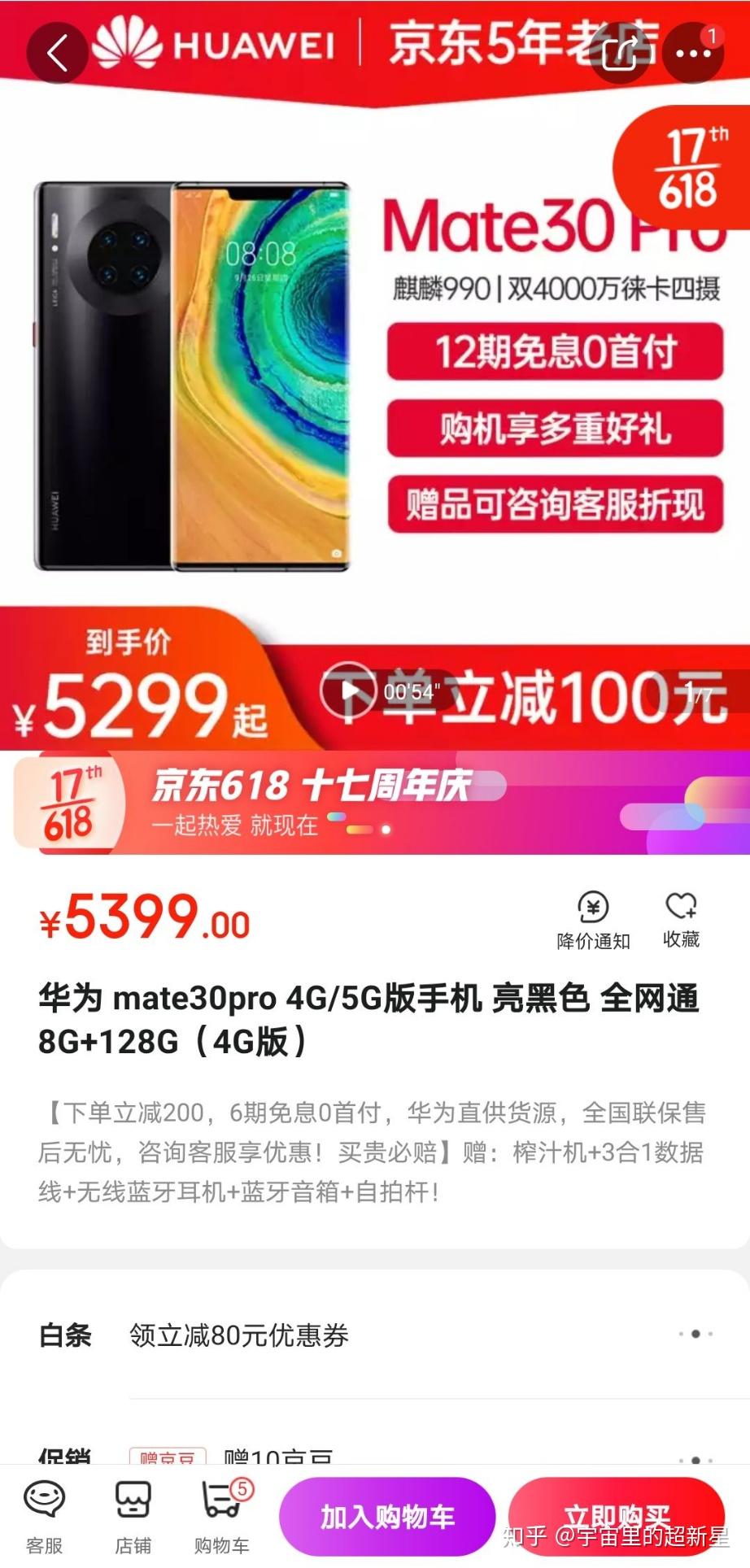The width and height of the screenshot is (750, 1568).
Task: Open the 购物车 shopping cart
Action: click(x=222, y=1516)
